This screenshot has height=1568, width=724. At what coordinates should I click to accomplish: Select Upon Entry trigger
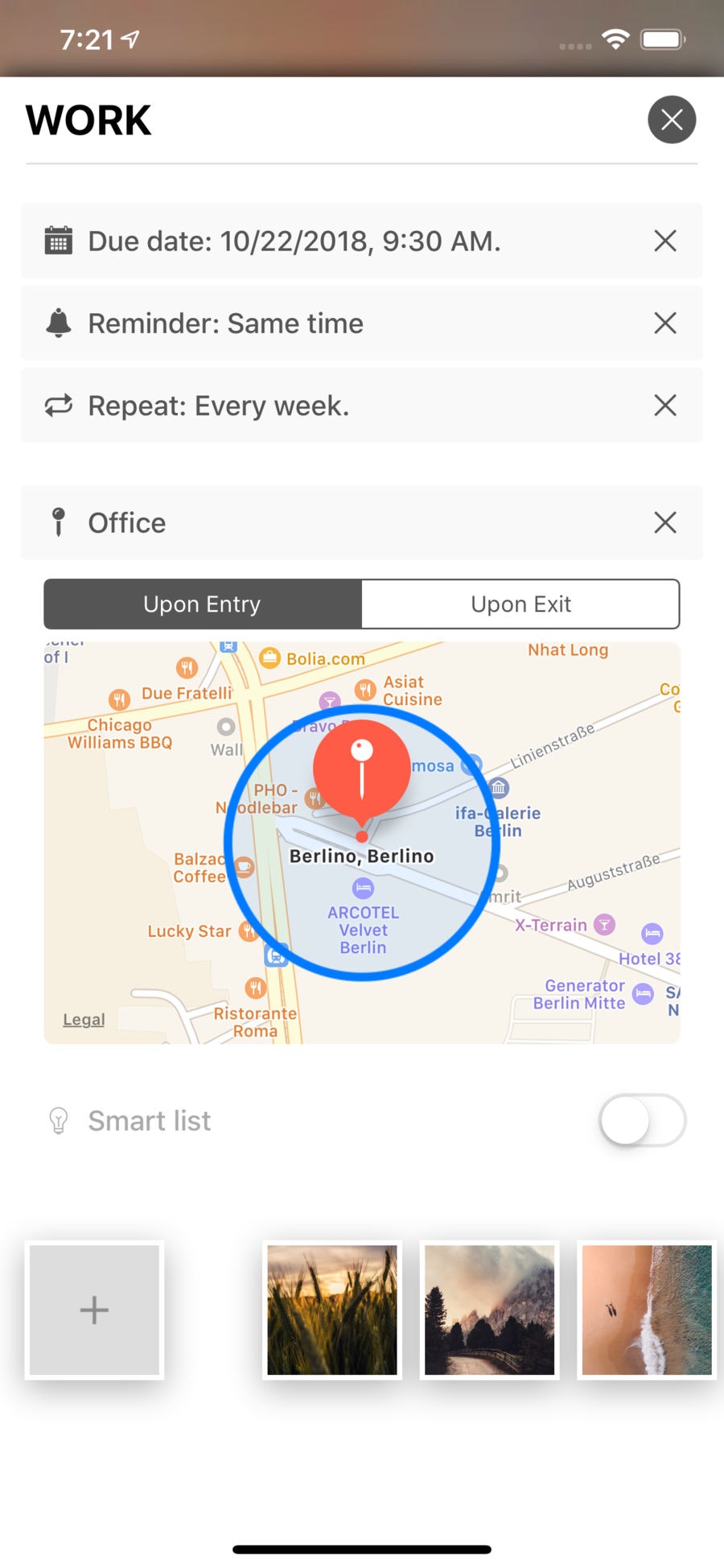coord(203,604)
